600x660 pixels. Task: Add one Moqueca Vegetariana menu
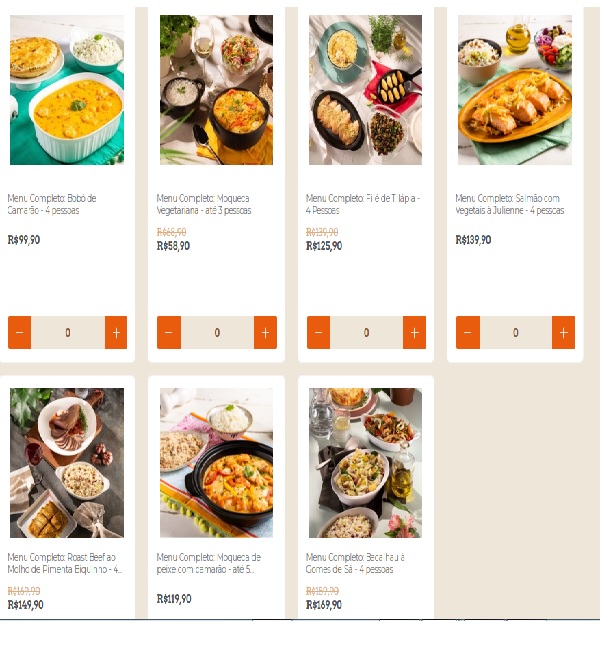(265, 333)
